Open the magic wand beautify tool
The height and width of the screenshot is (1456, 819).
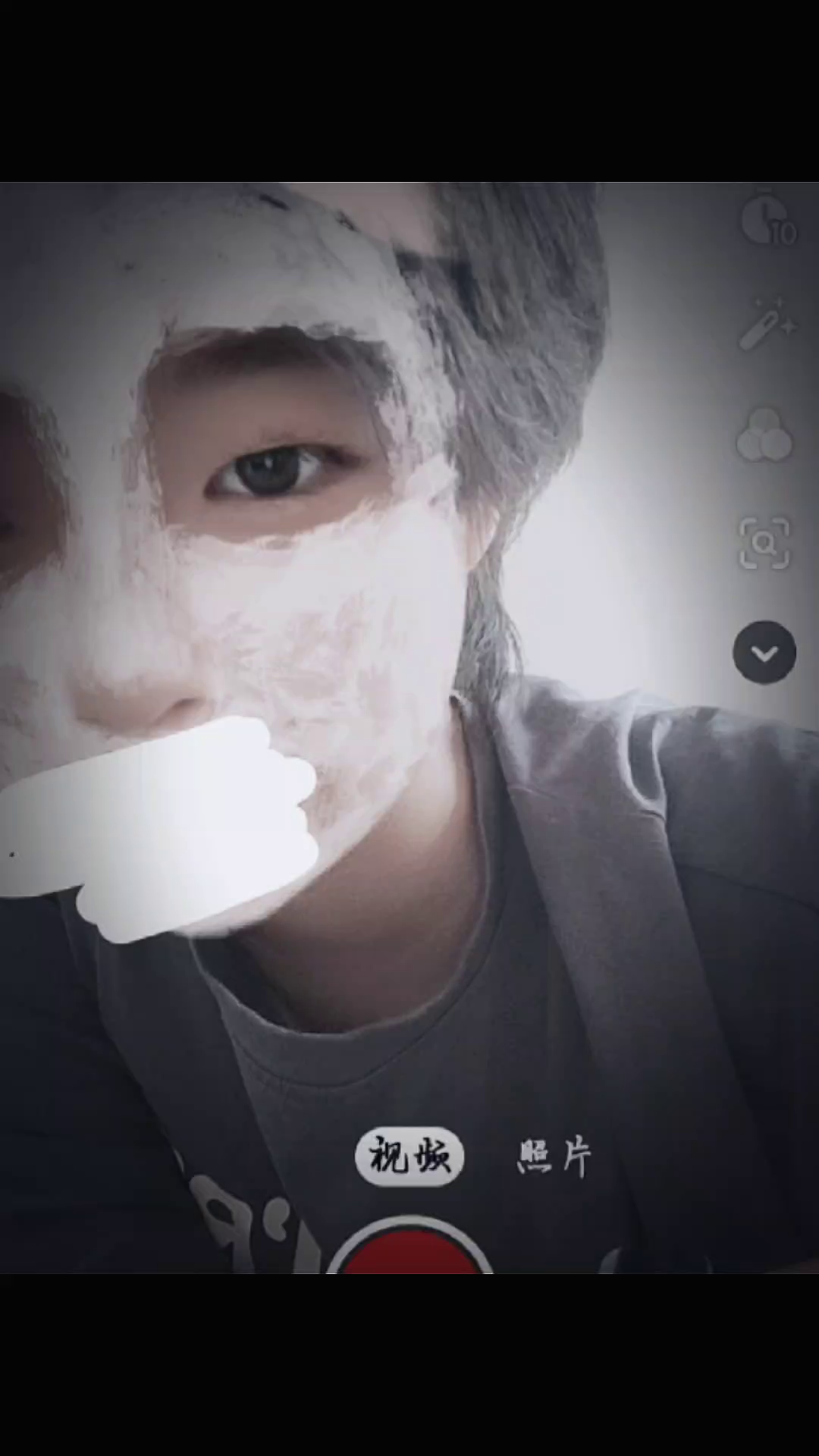point(767,325)
